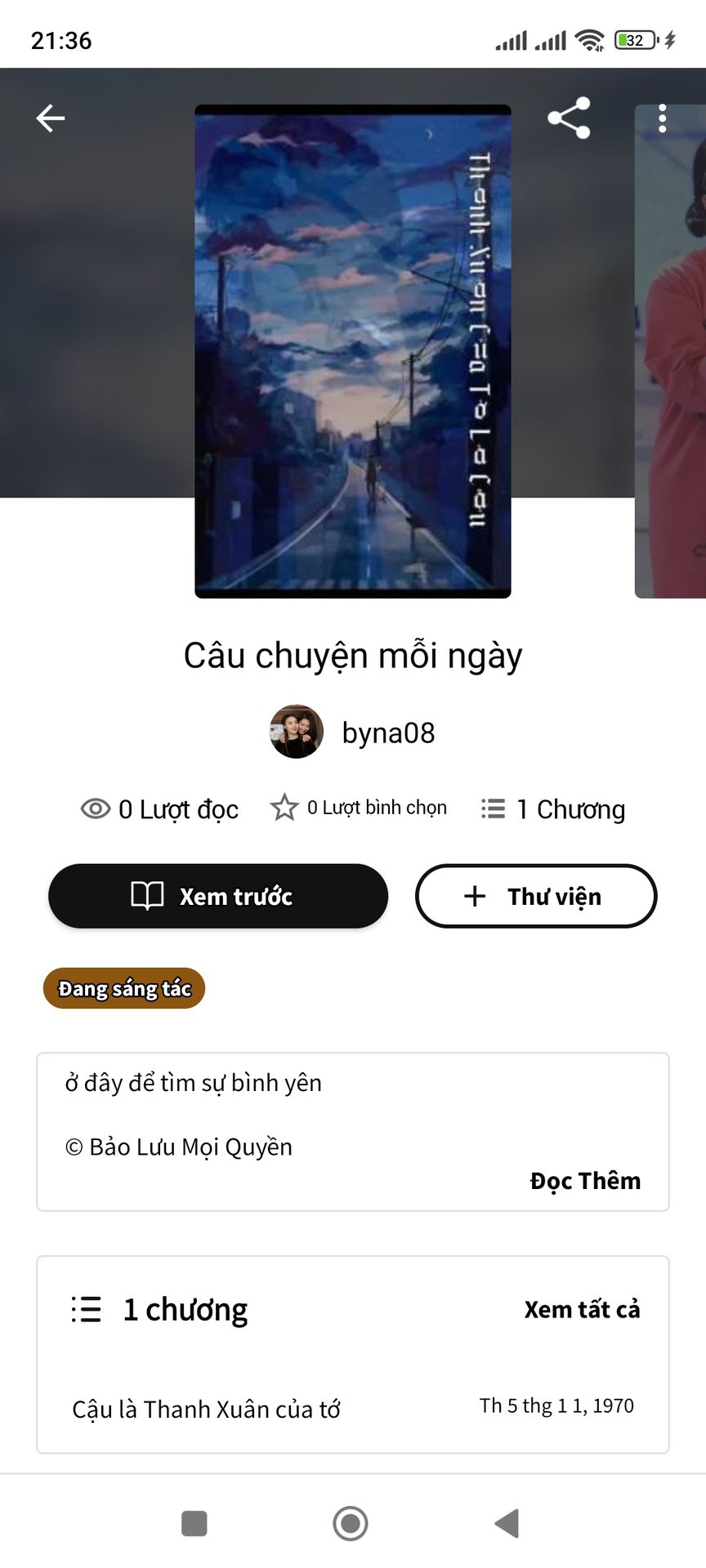The image size is (706, 1568).
Task: Tap the Xem trước button
Action: tap(218, 896)
